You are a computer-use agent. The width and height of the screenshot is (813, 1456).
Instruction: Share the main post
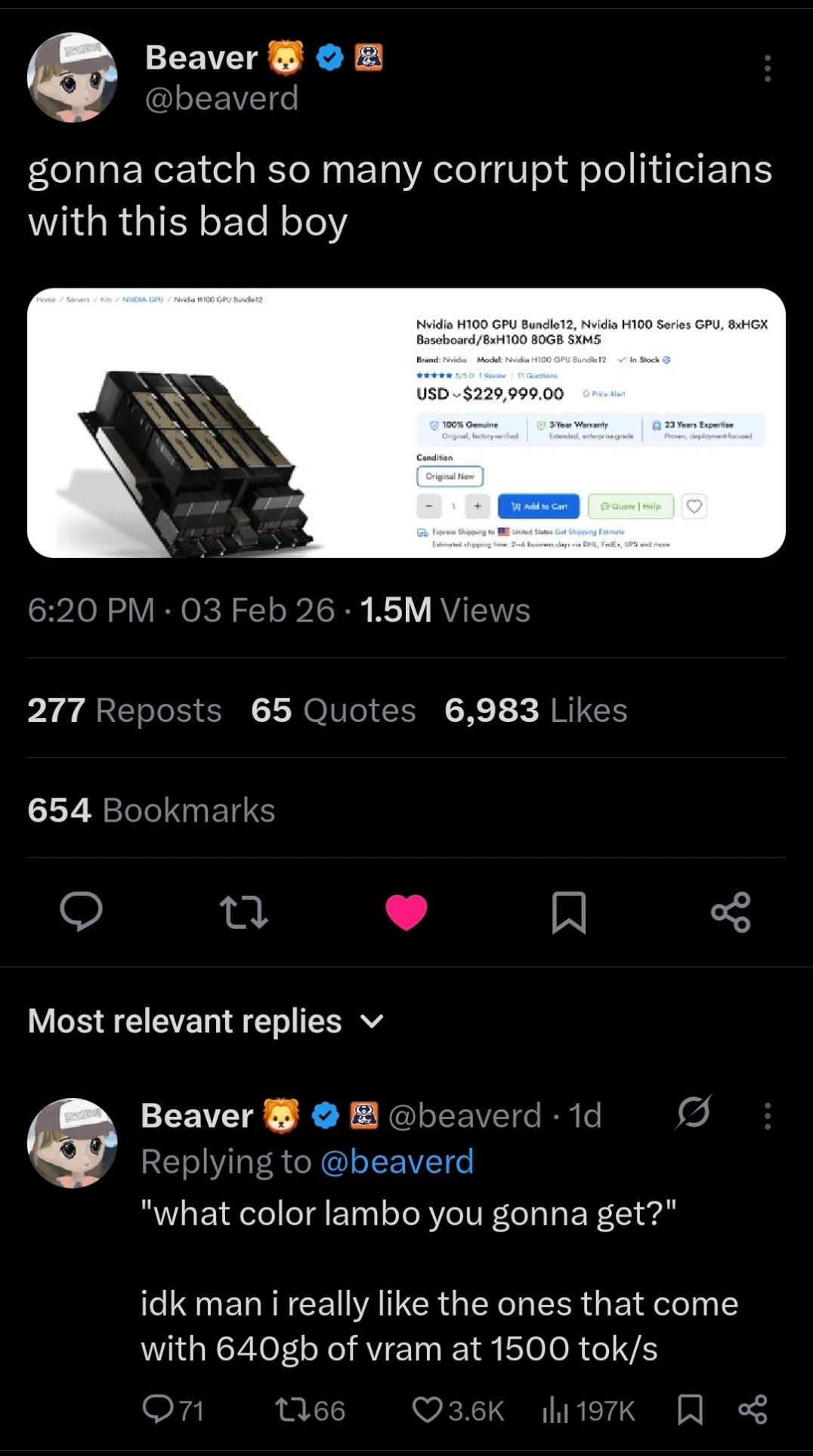click(x=731, y=912)
